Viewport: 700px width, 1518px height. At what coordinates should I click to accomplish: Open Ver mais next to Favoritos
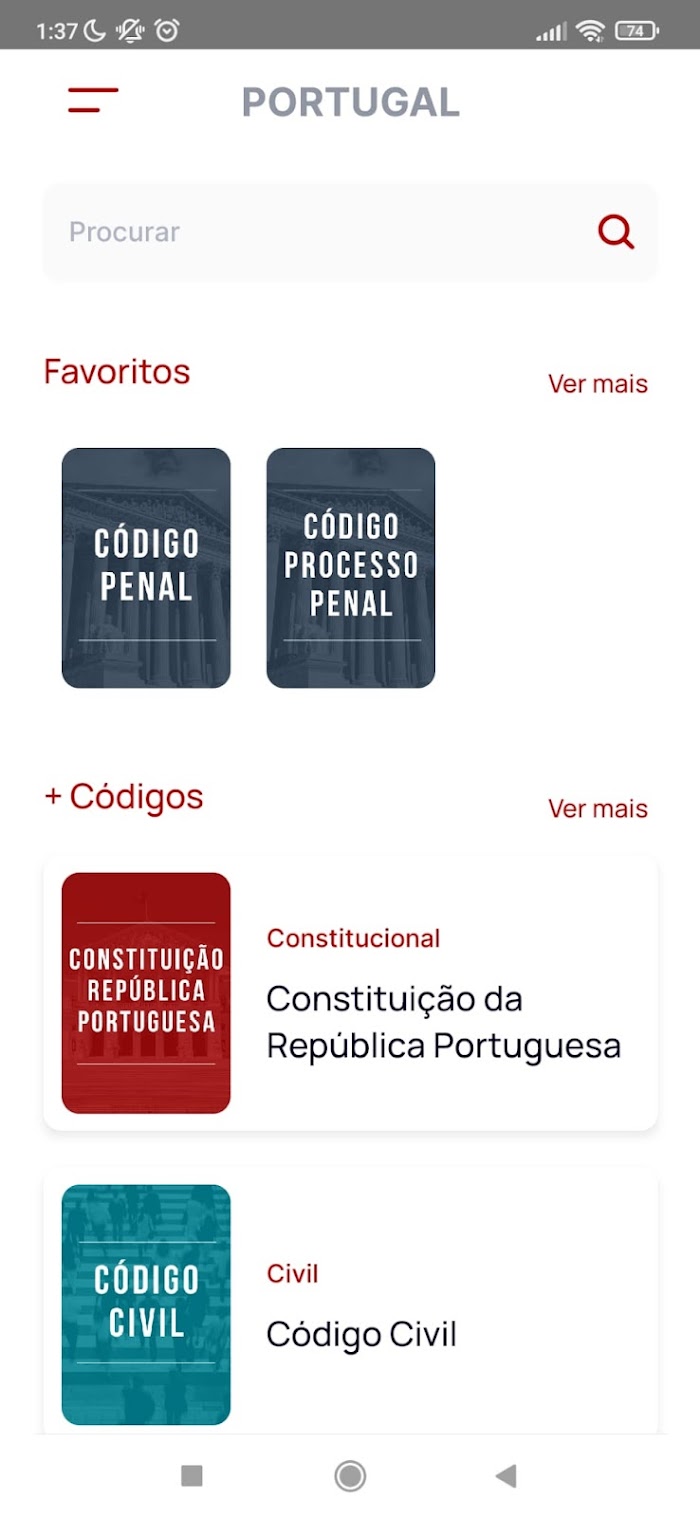click(598, 384)
